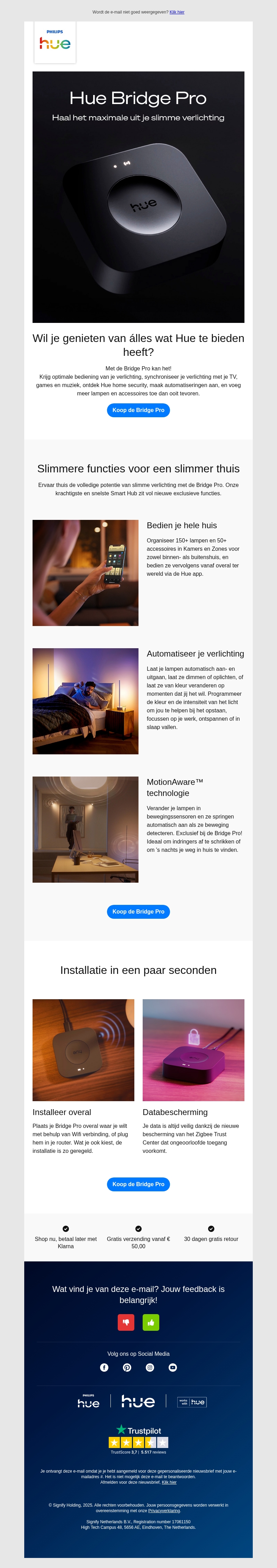
Task: Tap Koop de Bridge Pro under Databescherming section
Action: point(138,1184)
